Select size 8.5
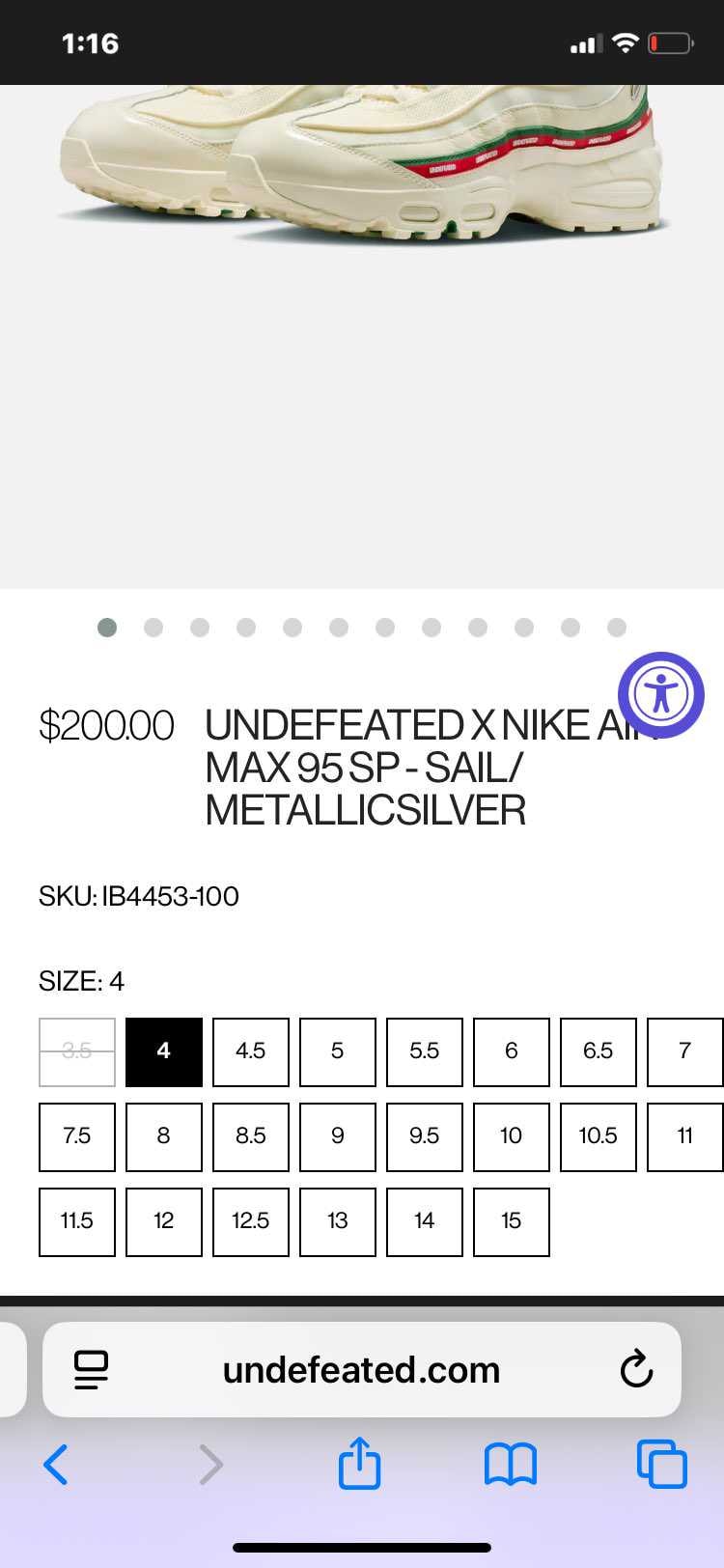This screenshot has height=1568, width=724. (x=250, y=1136)
